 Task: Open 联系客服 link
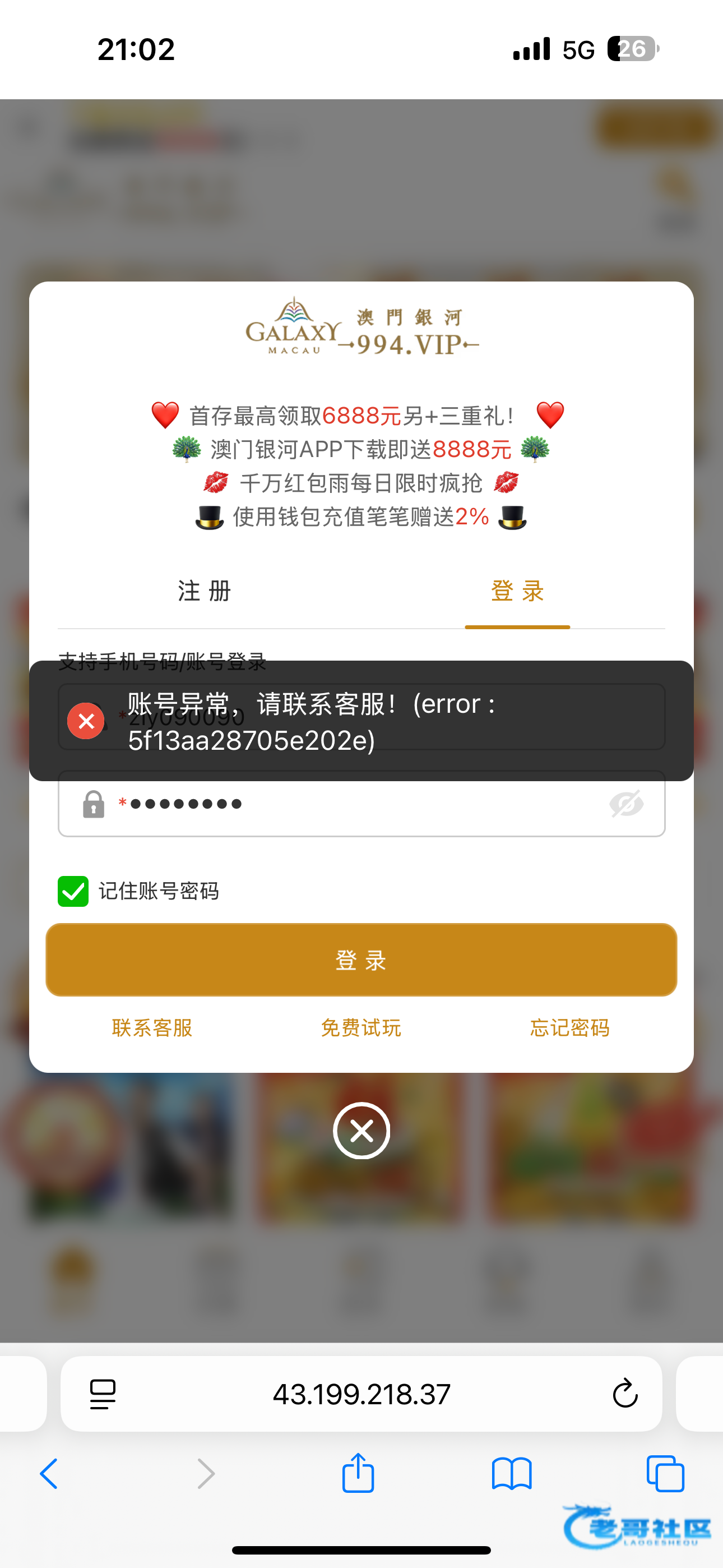[x=152, y=1028]
